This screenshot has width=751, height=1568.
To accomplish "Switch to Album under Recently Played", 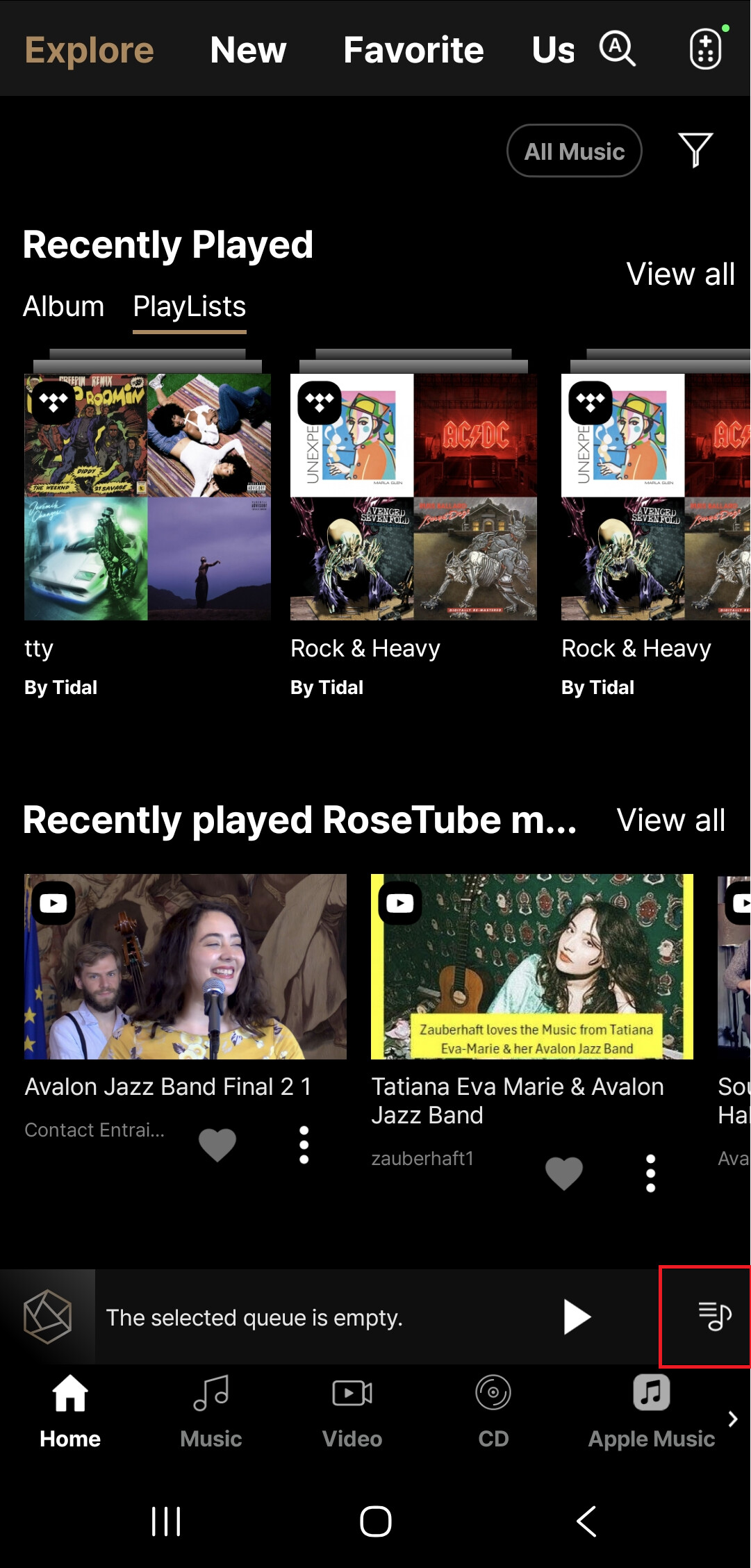I will (64, 306).
